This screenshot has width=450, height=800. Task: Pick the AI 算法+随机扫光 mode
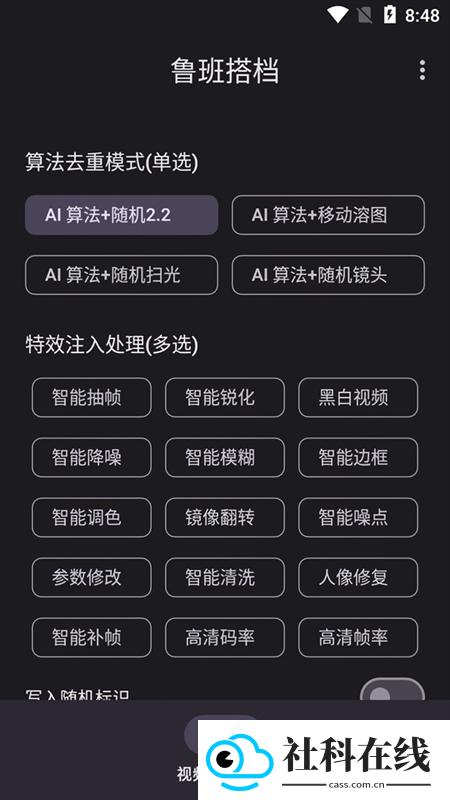pyautogui.click(x=122, y=275)
